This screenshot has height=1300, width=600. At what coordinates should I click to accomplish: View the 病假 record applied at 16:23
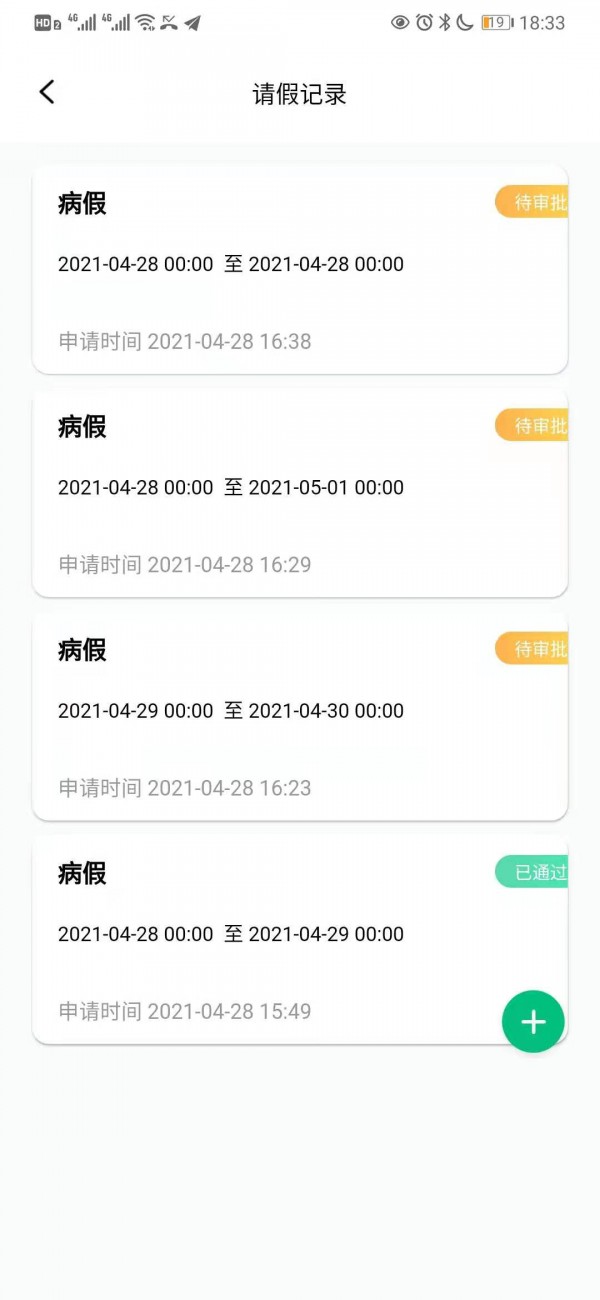[x=300, y=716]
